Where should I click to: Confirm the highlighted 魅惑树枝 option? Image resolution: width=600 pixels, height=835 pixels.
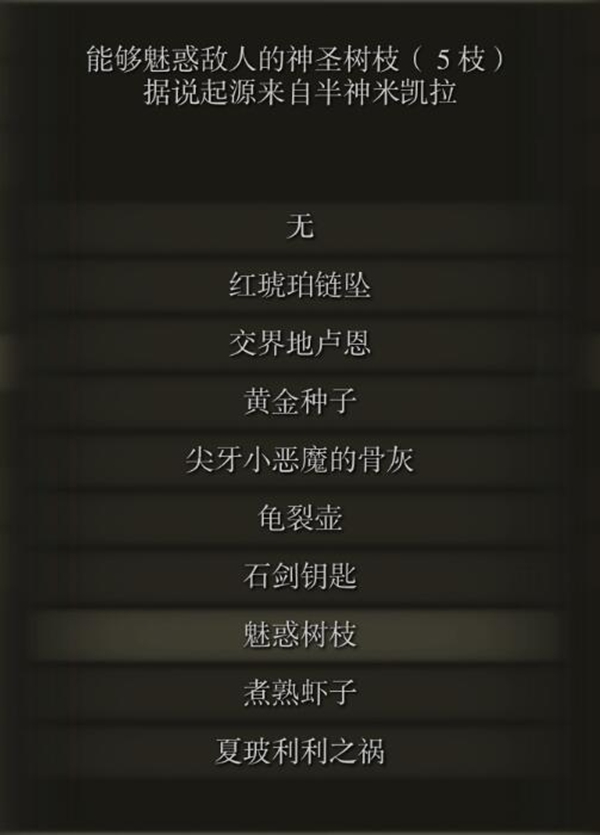tap(300, 634)
